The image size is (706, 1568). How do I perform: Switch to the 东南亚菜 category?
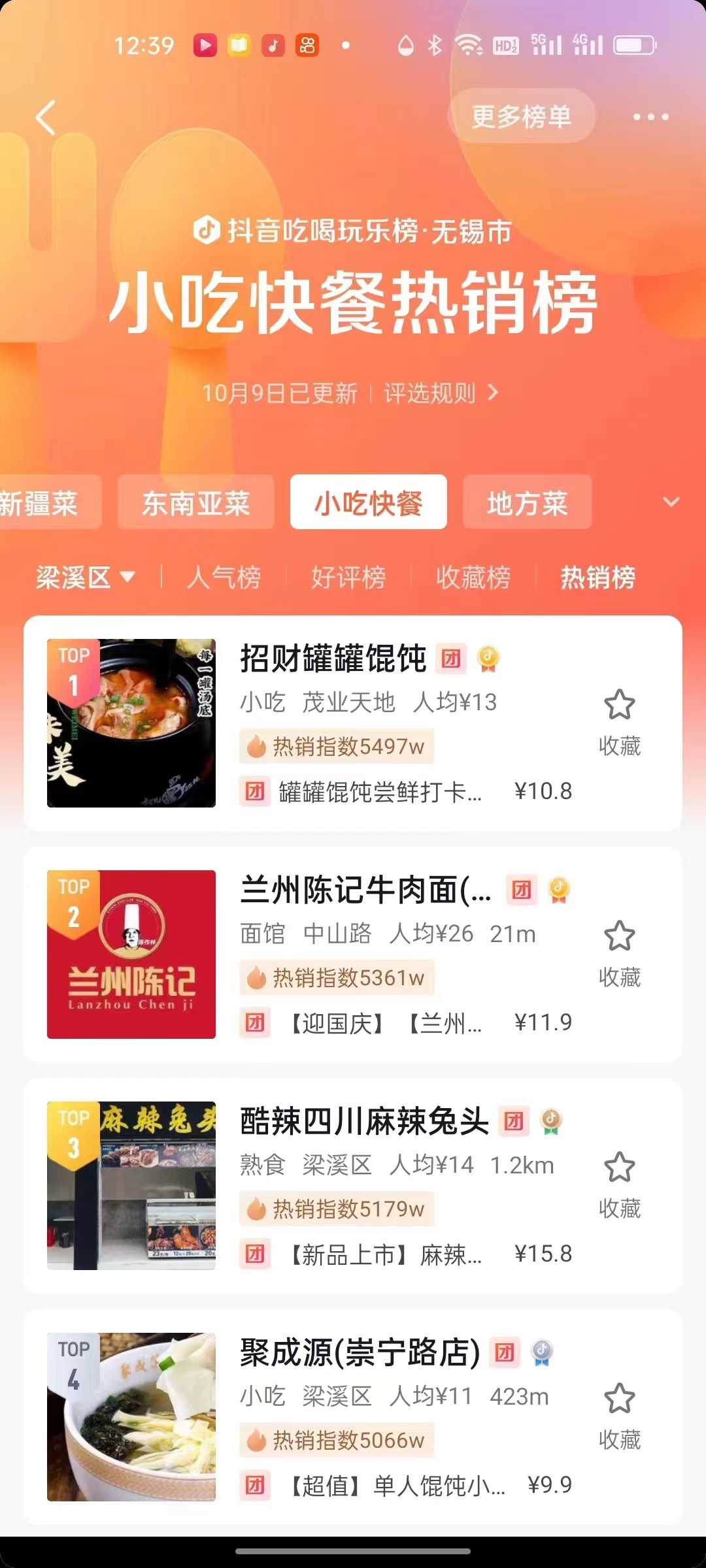coord(195,502)
